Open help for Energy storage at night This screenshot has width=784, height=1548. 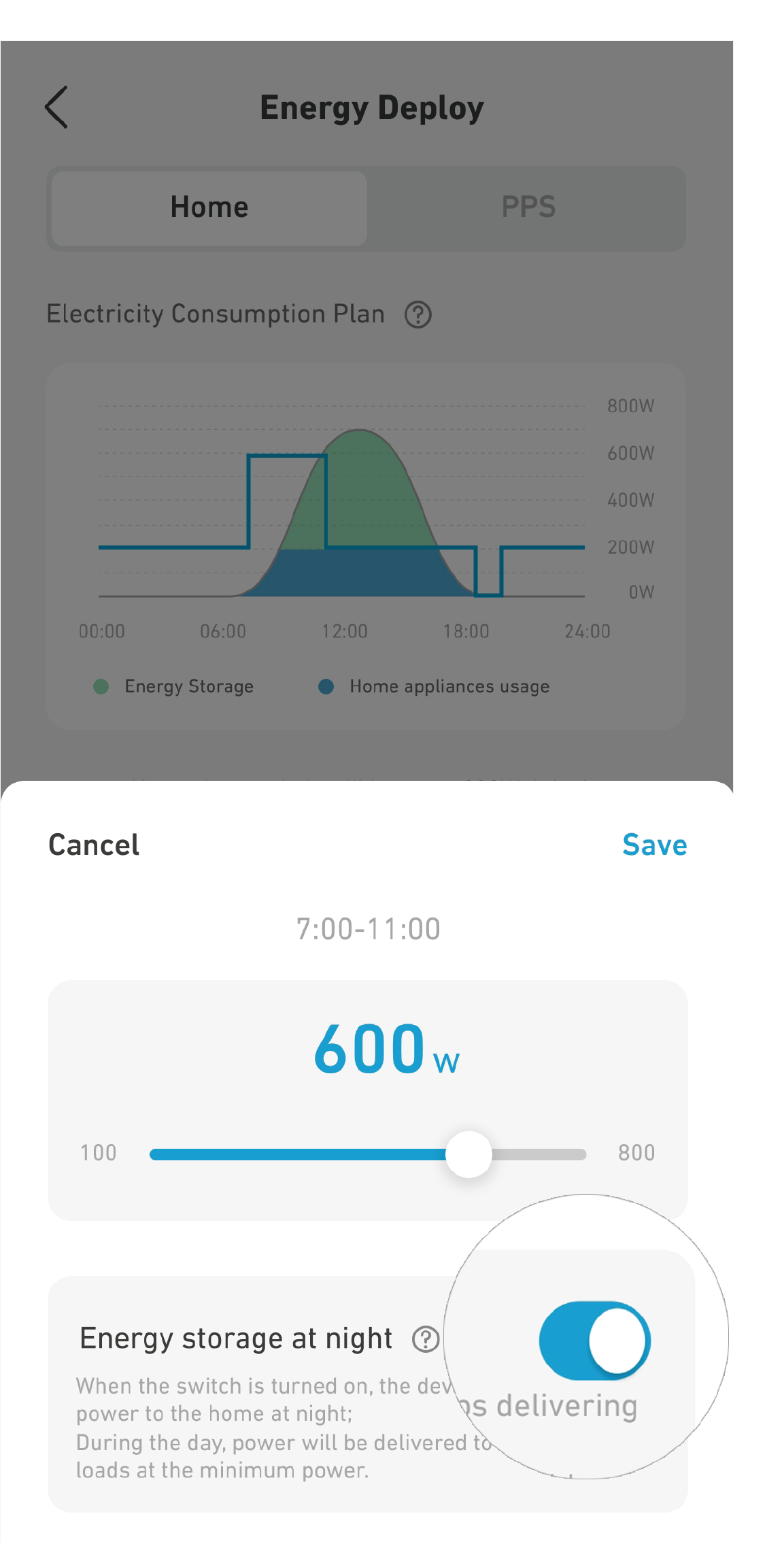[x=426, y=1339]
